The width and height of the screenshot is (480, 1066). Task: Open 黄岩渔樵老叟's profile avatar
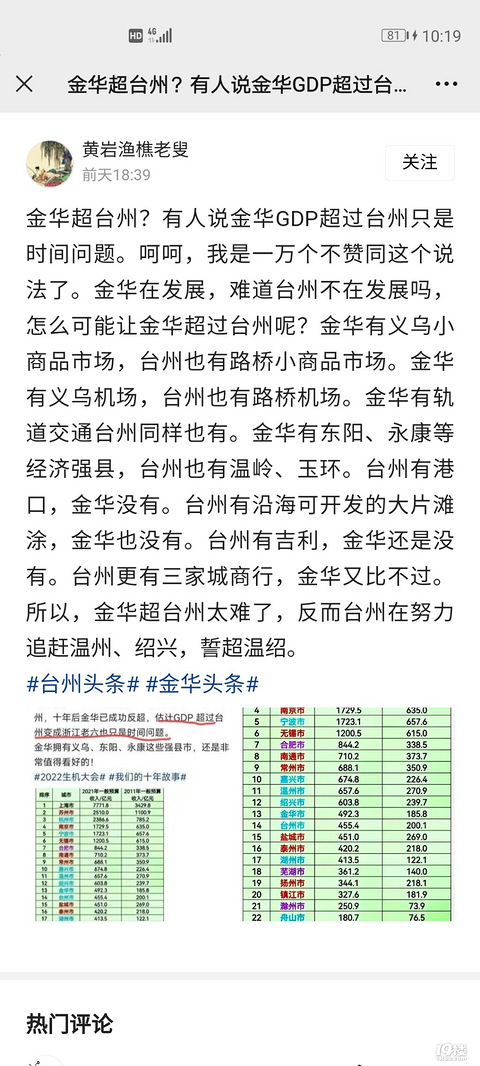pos(49,163)
